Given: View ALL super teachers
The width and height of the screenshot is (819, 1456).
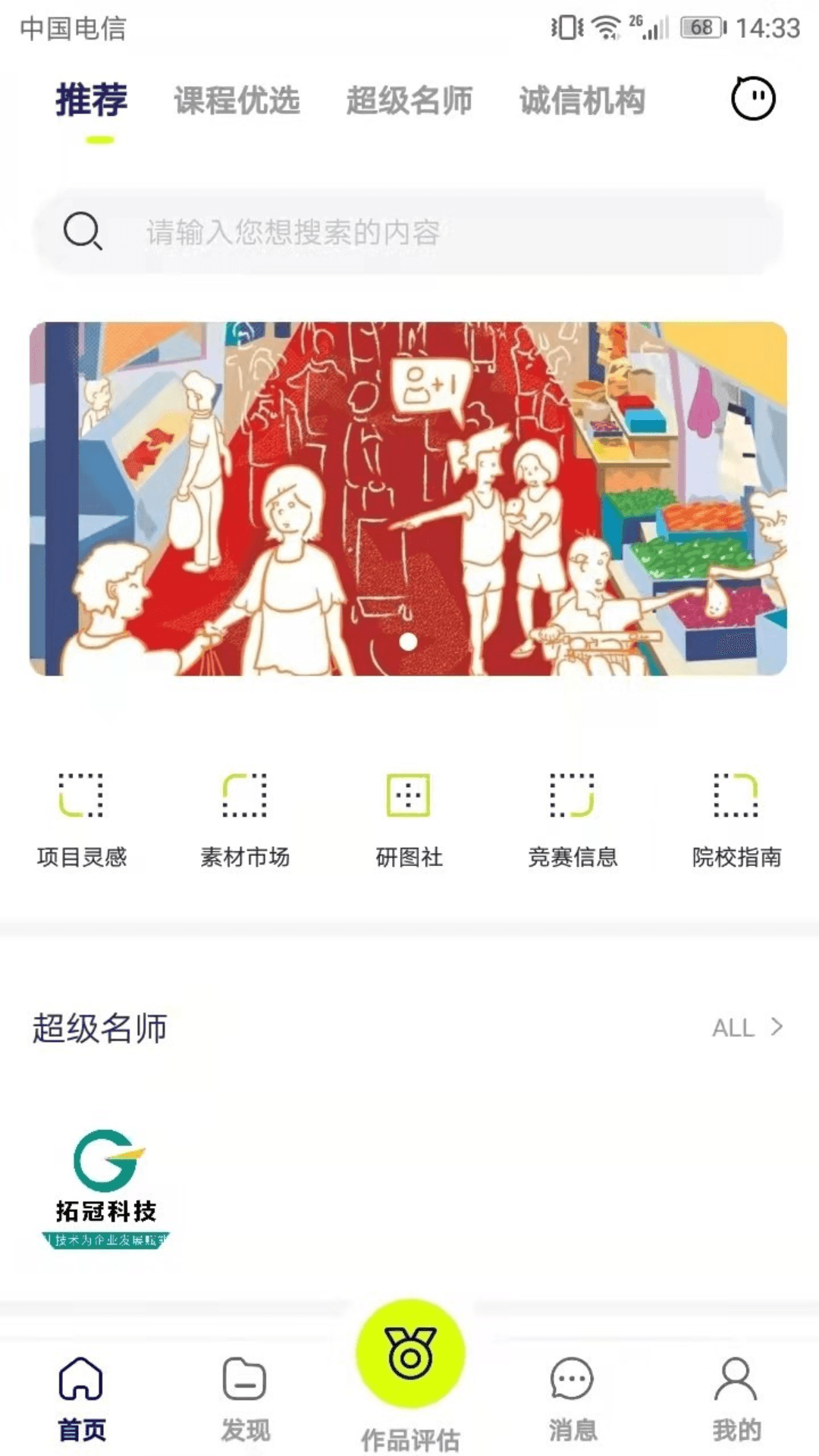Looking at the screenshot, I should 747,1028.
